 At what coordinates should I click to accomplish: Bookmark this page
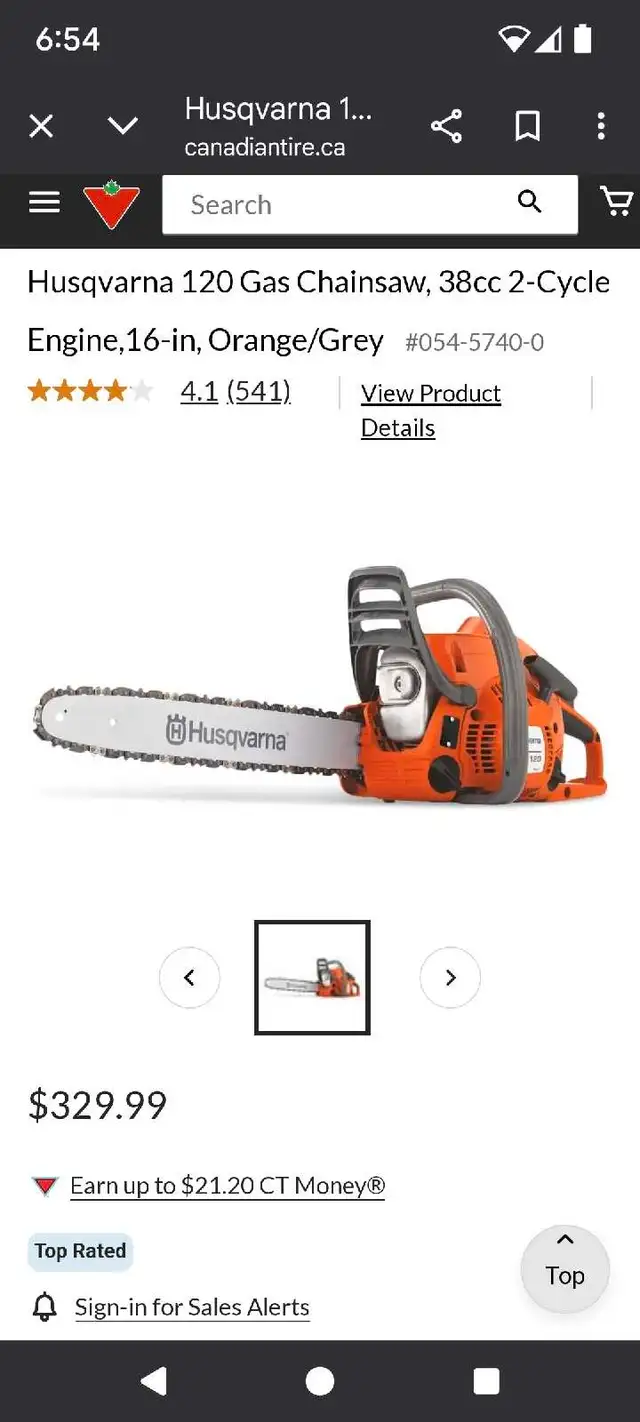[x=527, y=126]
